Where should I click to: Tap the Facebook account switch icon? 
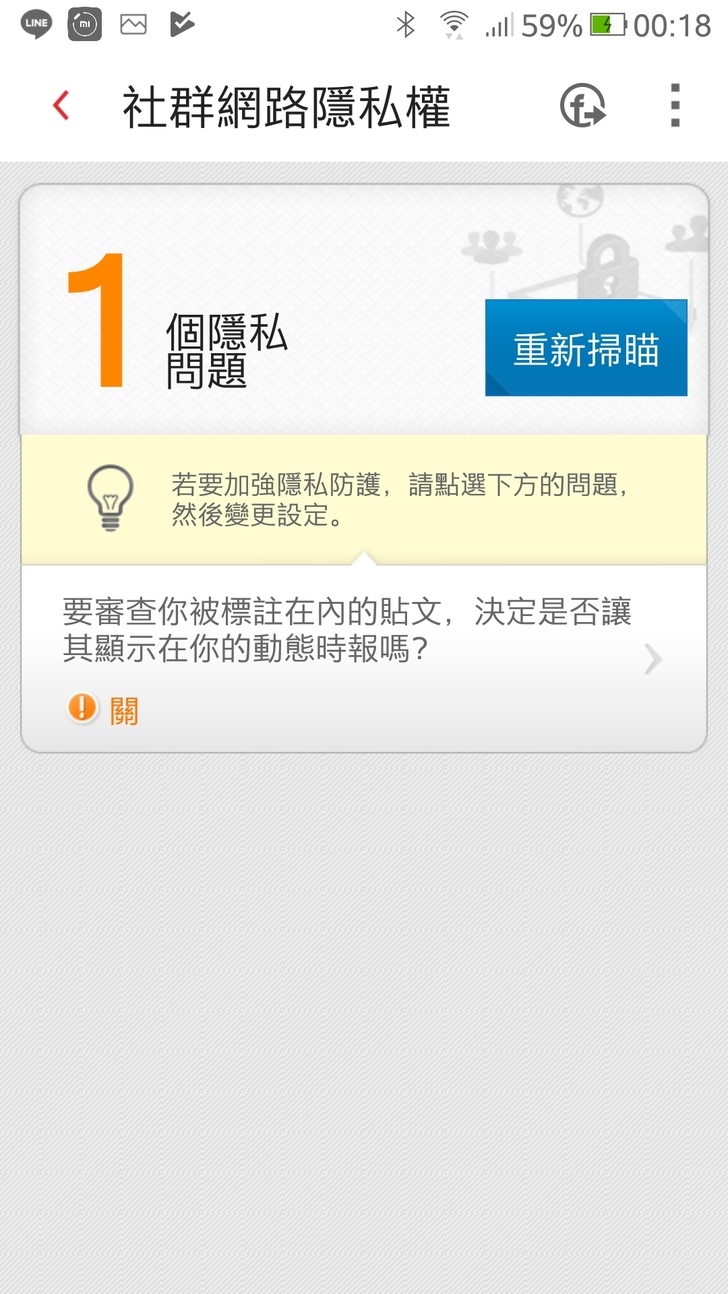pos(583,106)
